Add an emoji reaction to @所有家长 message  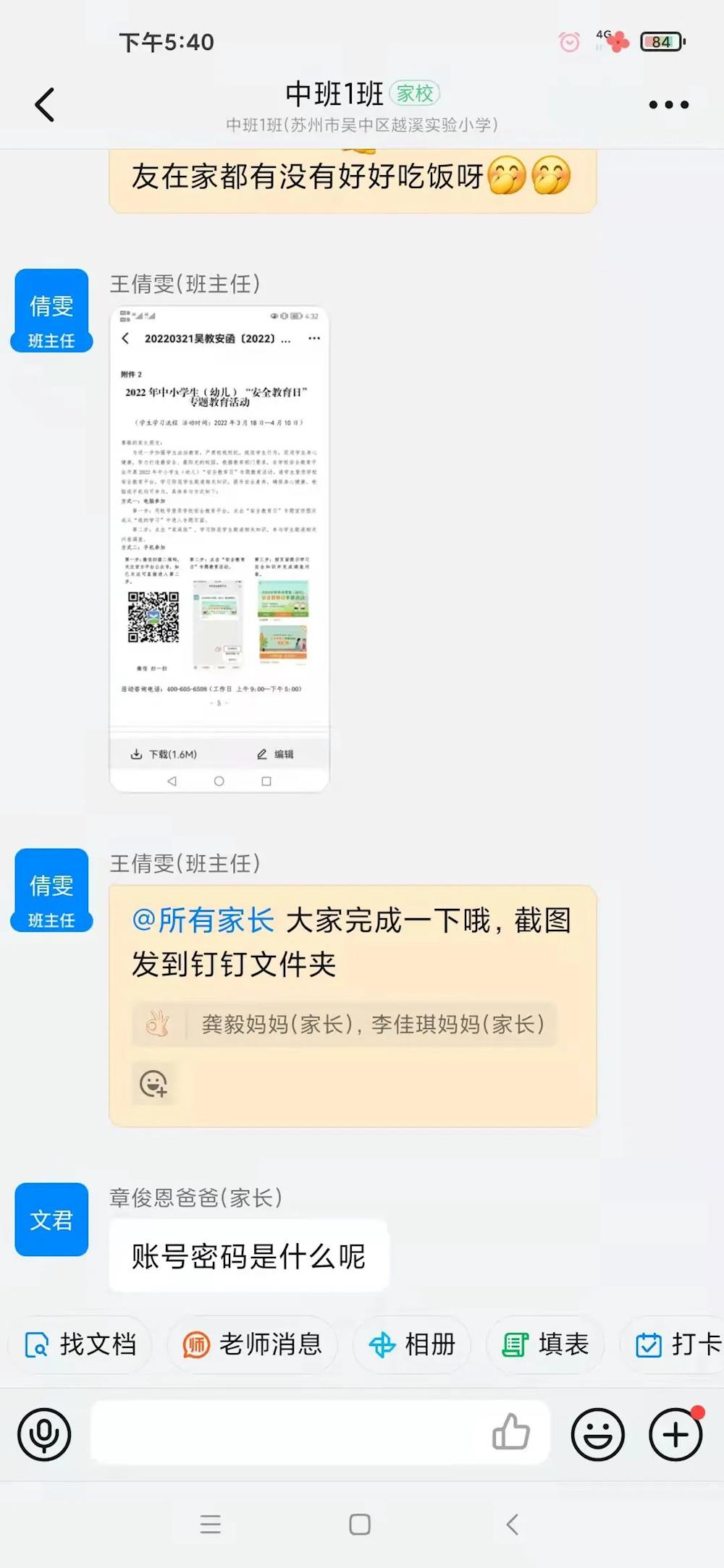click(153, 1083)
